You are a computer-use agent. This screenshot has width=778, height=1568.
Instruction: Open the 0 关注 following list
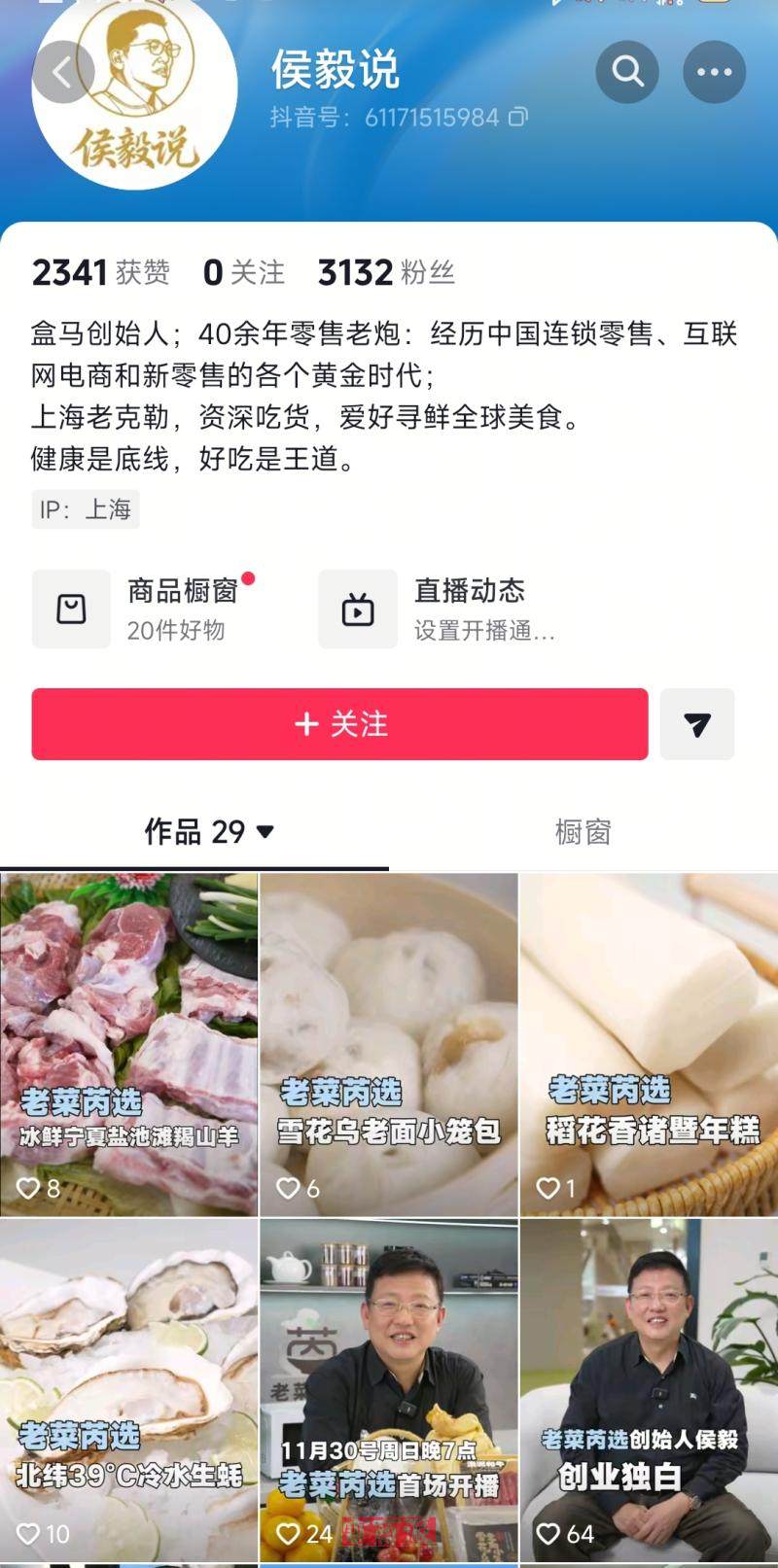(x=243, y=273)
